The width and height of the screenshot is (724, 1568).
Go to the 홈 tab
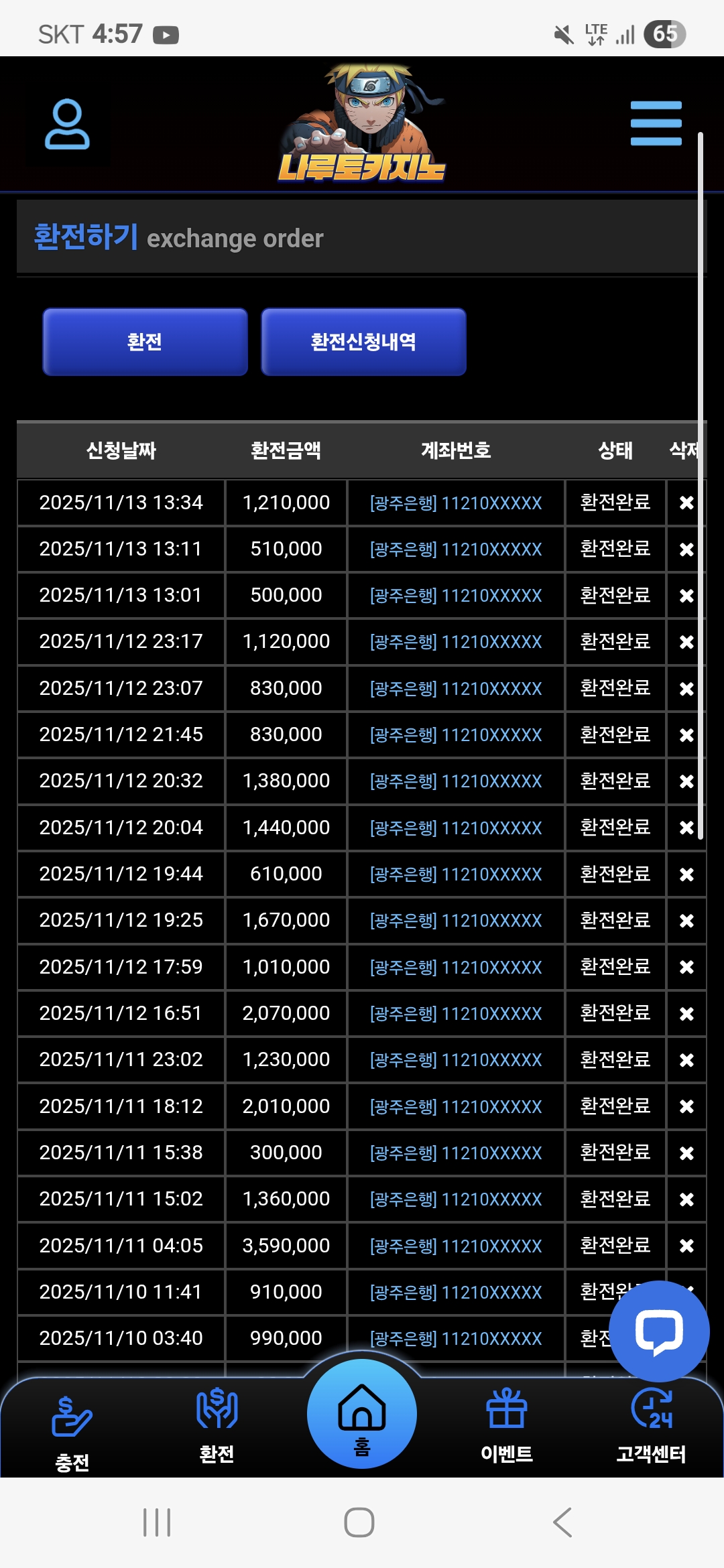pyautogui.click(x=362, y=1415)
